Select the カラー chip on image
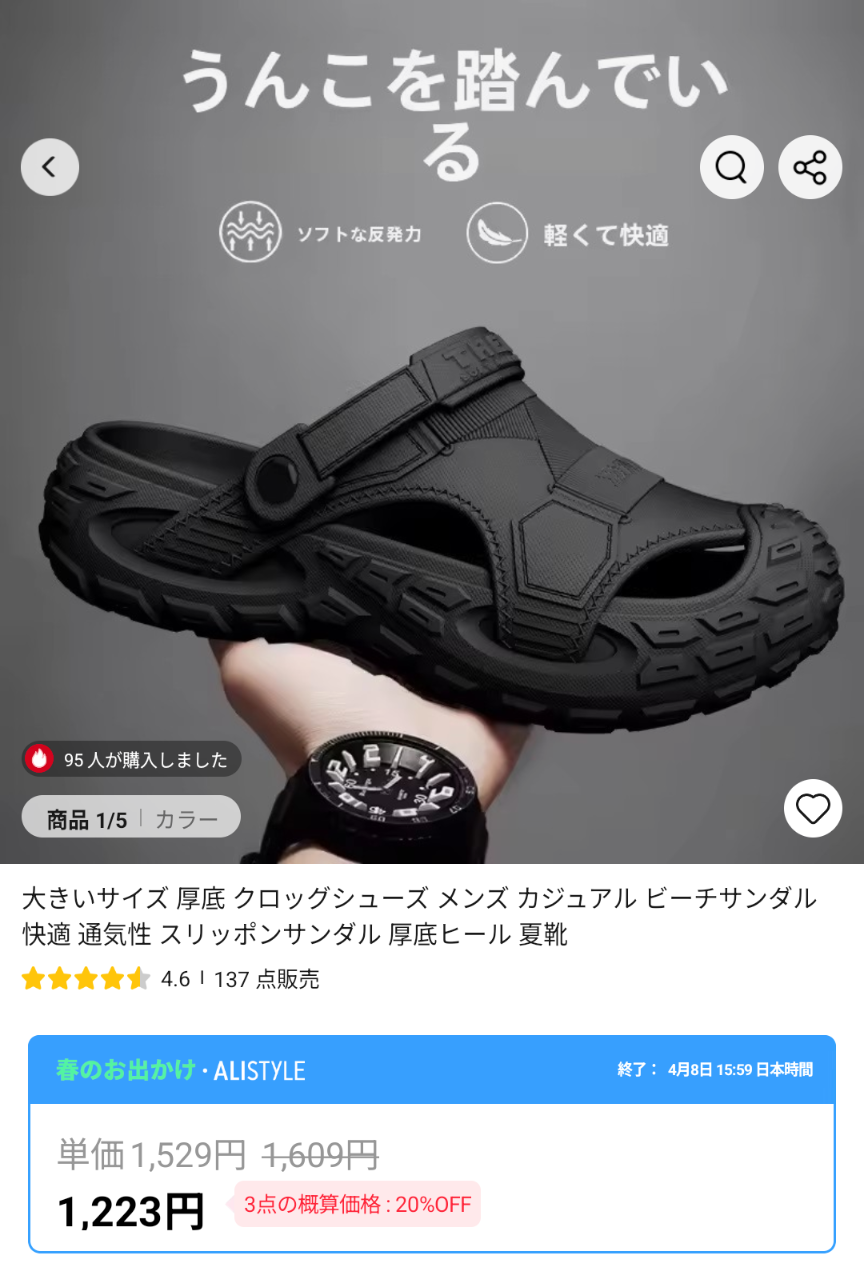 pos(186,820)
